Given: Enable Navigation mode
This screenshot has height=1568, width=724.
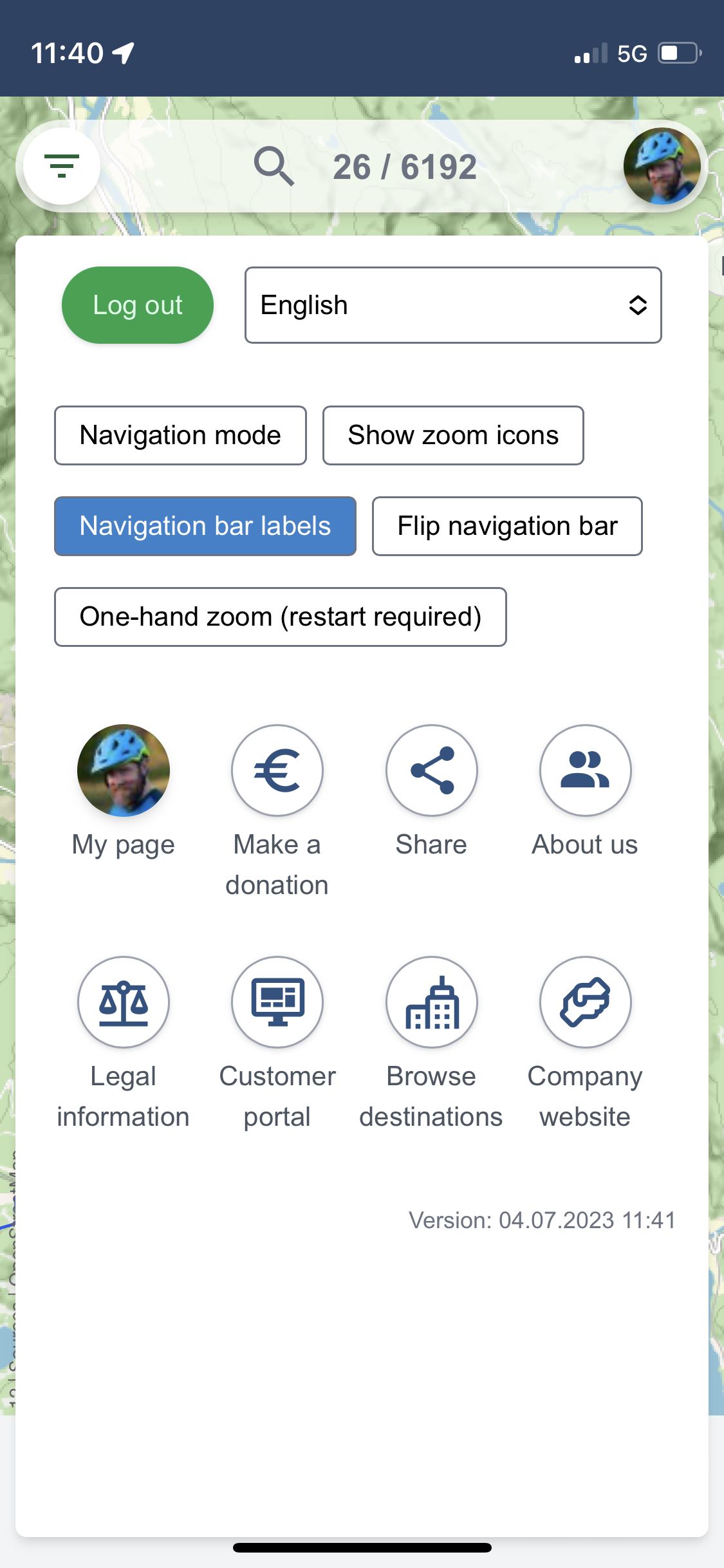Looking at the screenshot, I should point(180,435).
